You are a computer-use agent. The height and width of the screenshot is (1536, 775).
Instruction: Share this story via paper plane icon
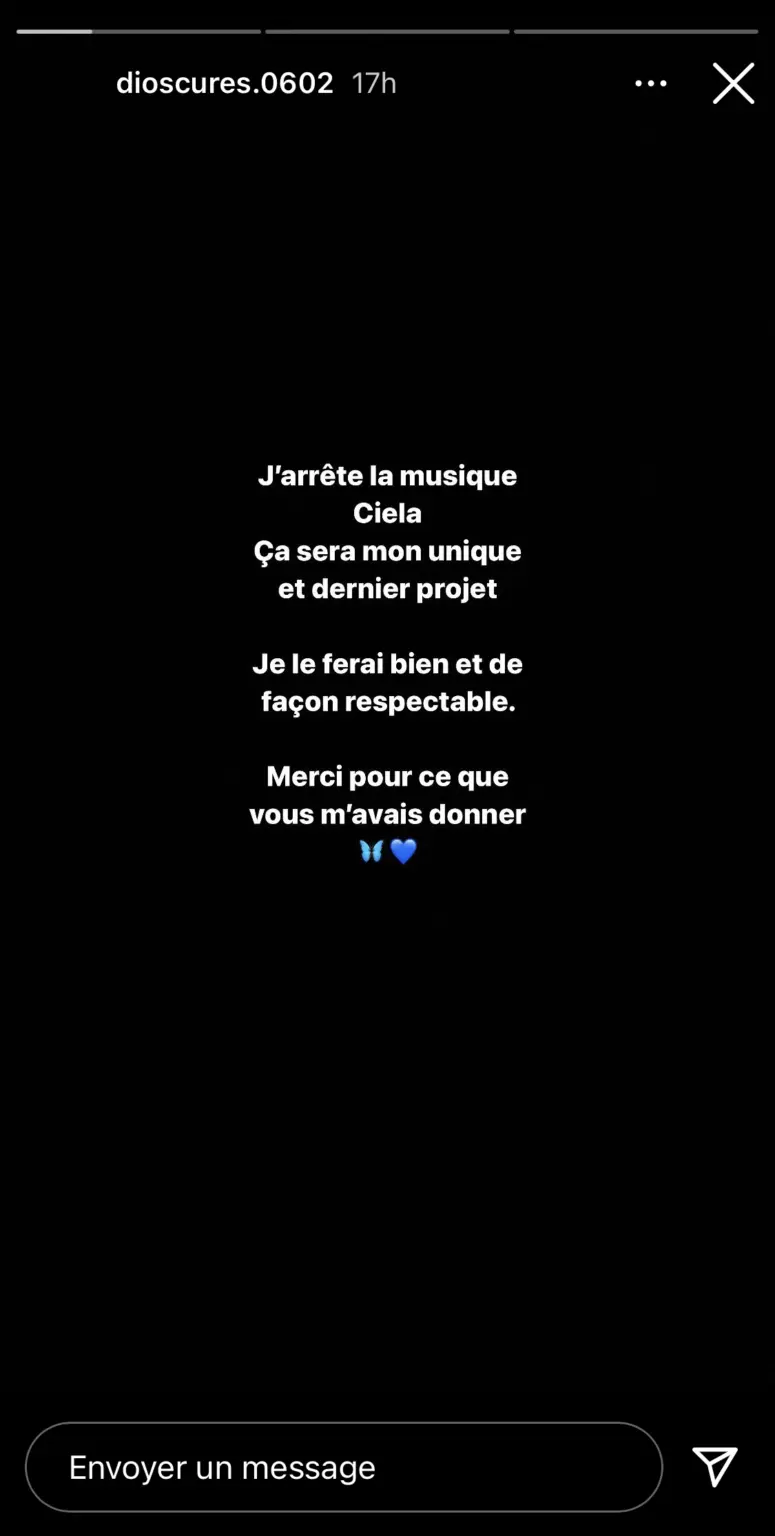[715, 1467]
